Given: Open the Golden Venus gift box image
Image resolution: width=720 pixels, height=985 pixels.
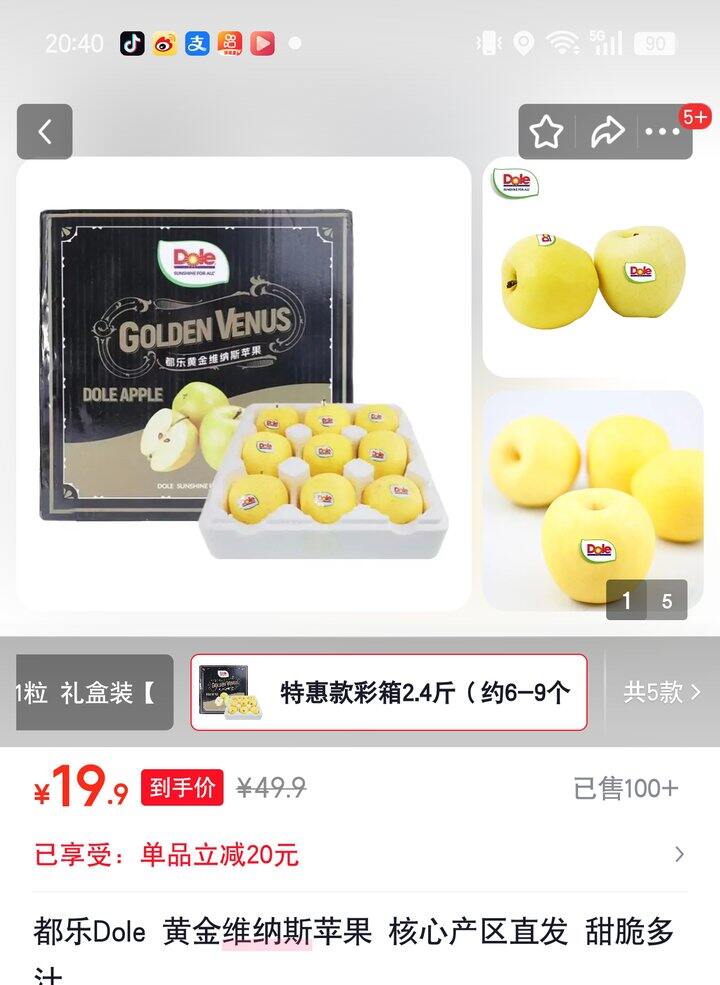Looking at the screenshot, I should coord(243,383).
